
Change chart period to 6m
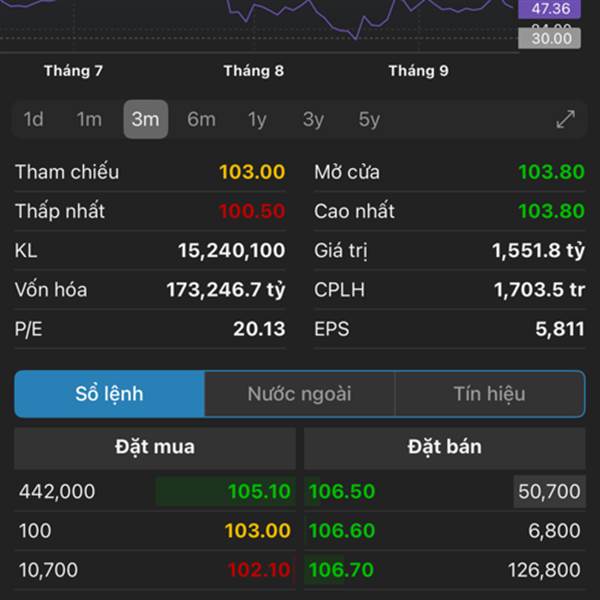click(x=201, y=120)
